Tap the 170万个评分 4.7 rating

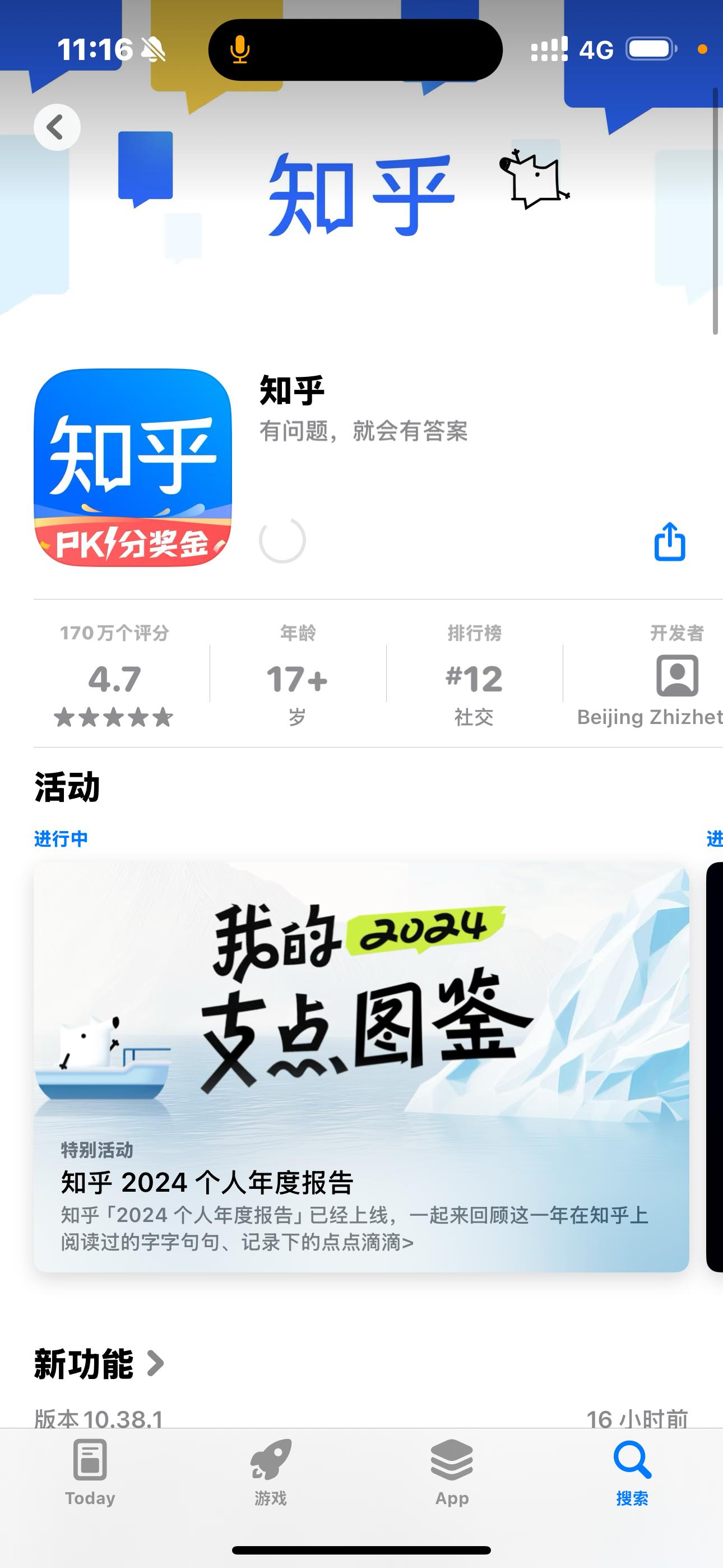pyautogui.click(x=114, y=677)
